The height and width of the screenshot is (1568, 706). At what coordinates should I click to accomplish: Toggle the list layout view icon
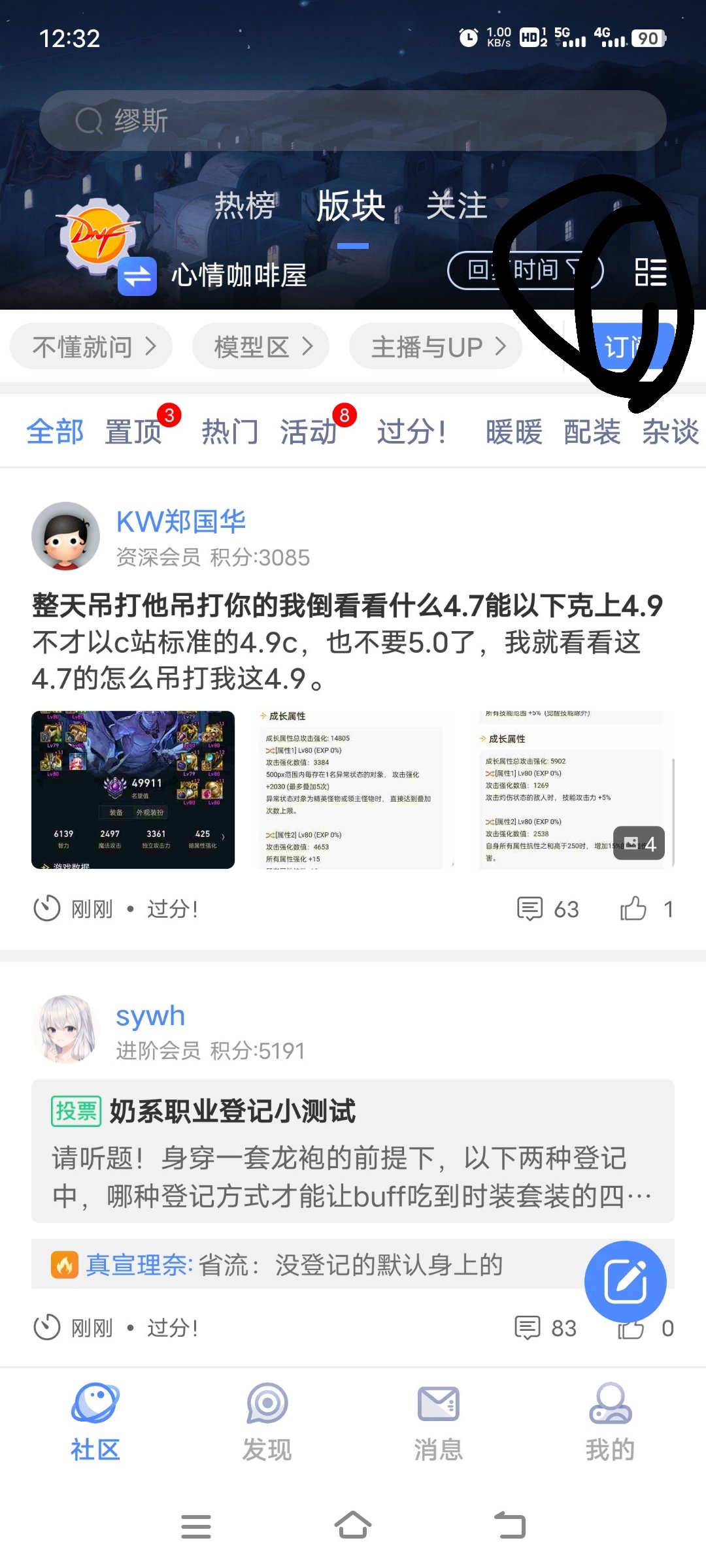click(x=651, y=272)
